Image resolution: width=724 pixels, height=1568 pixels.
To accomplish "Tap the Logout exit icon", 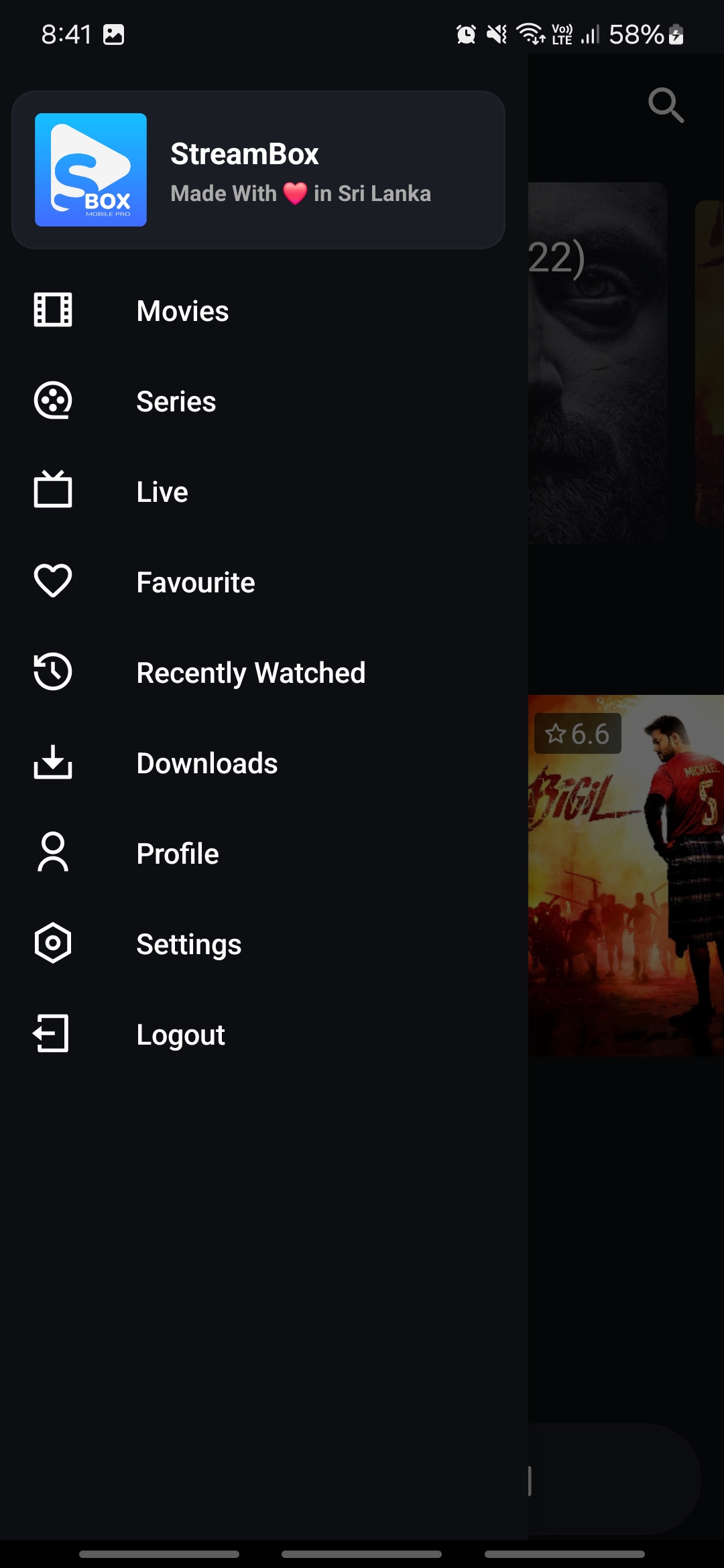I will 52,1034.
